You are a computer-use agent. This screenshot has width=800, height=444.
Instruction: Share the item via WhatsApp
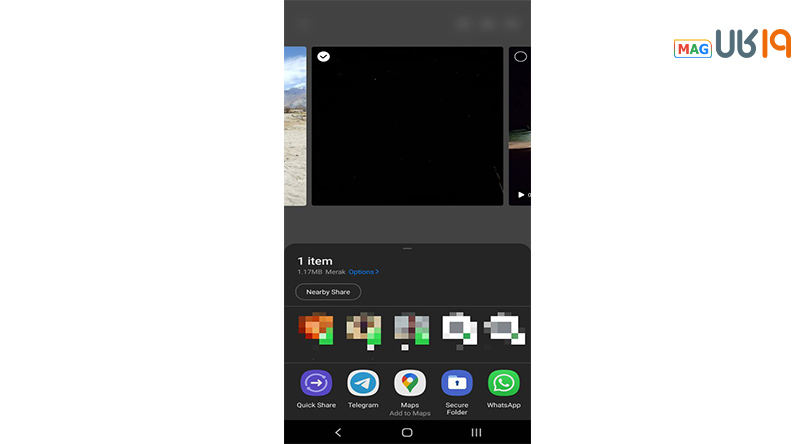[503, 383]
